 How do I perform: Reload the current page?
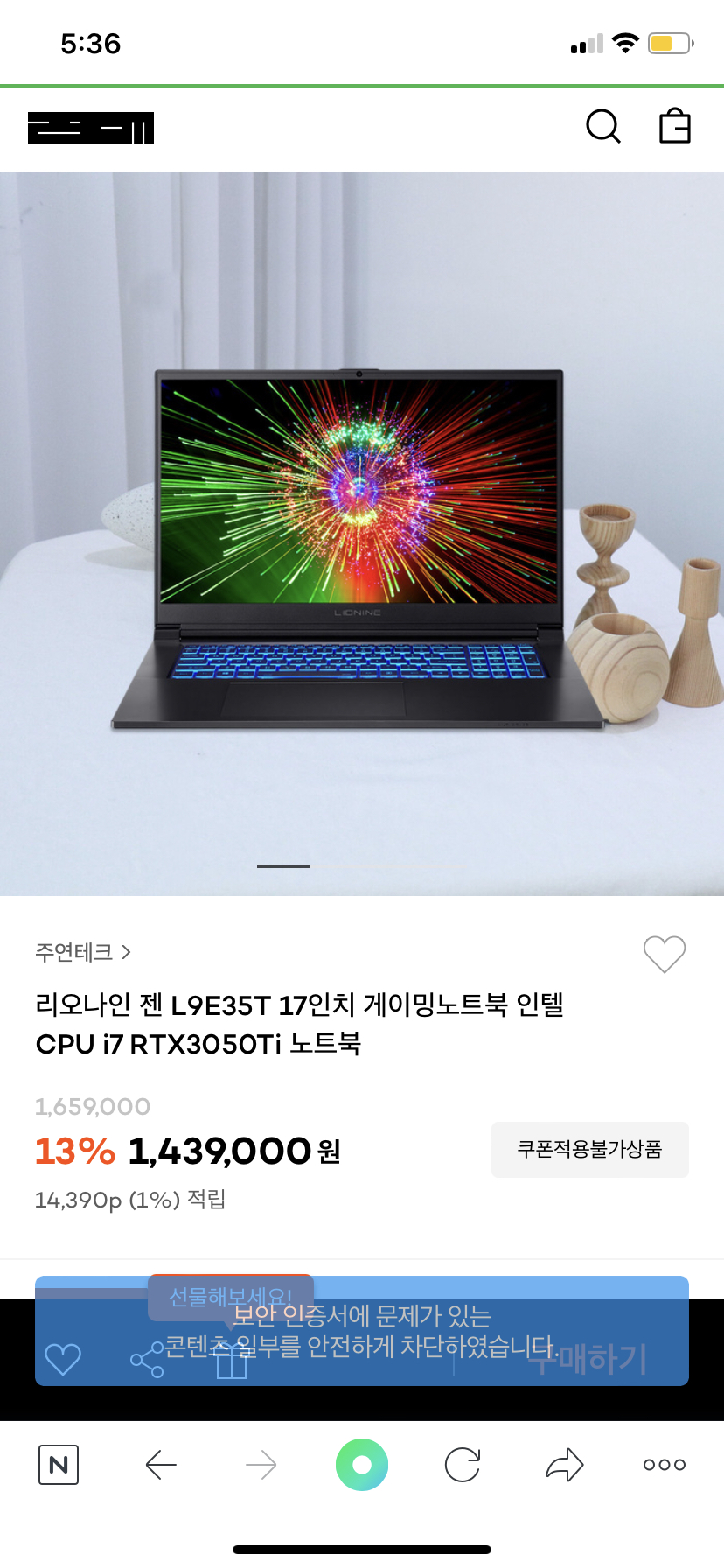(x=463, y=1464)
